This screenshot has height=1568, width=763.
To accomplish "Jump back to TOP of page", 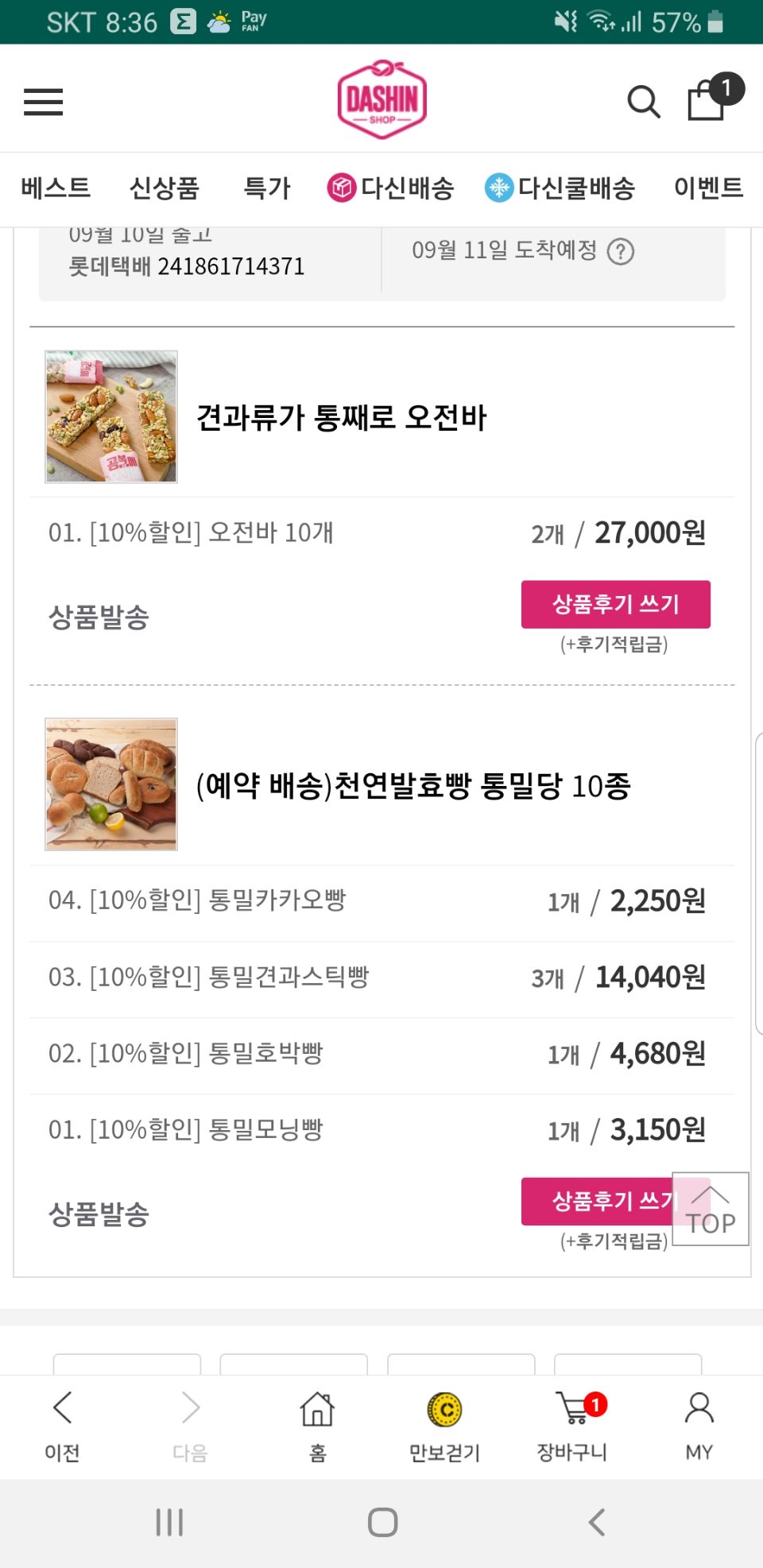I will pos(711,1209).
